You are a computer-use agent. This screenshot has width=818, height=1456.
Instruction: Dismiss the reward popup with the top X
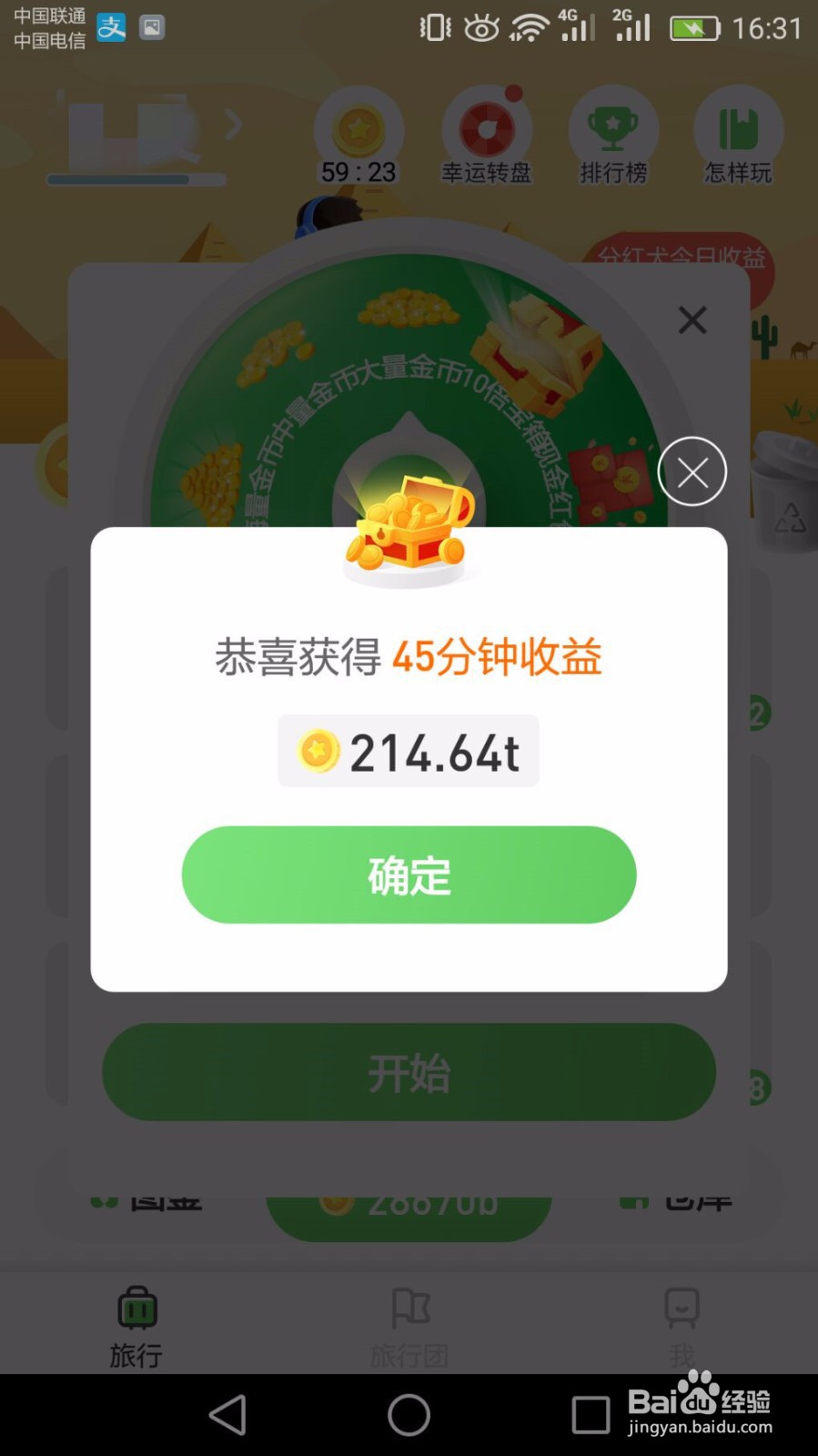692,320
